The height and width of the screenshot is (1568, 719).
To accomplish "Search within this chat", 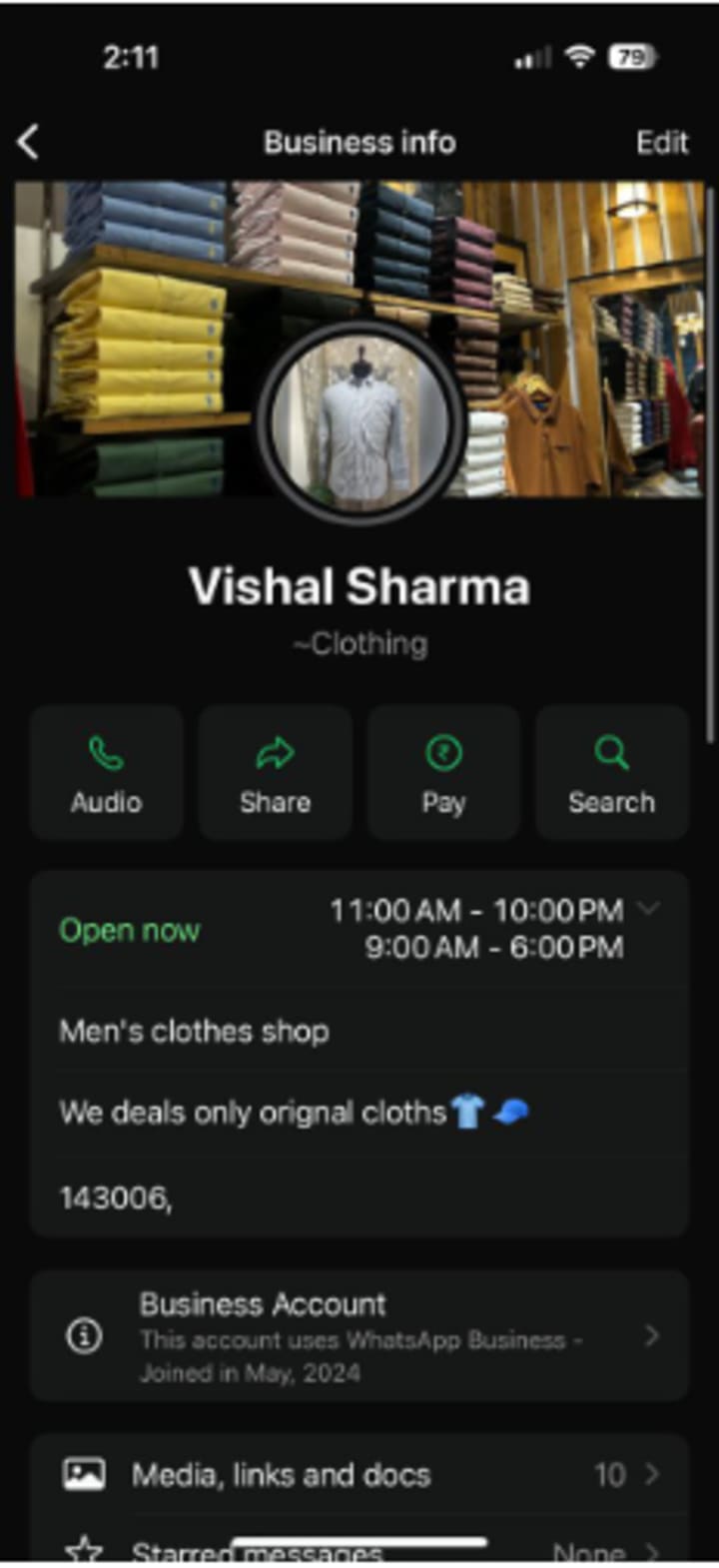I will (x=611, y=773).
